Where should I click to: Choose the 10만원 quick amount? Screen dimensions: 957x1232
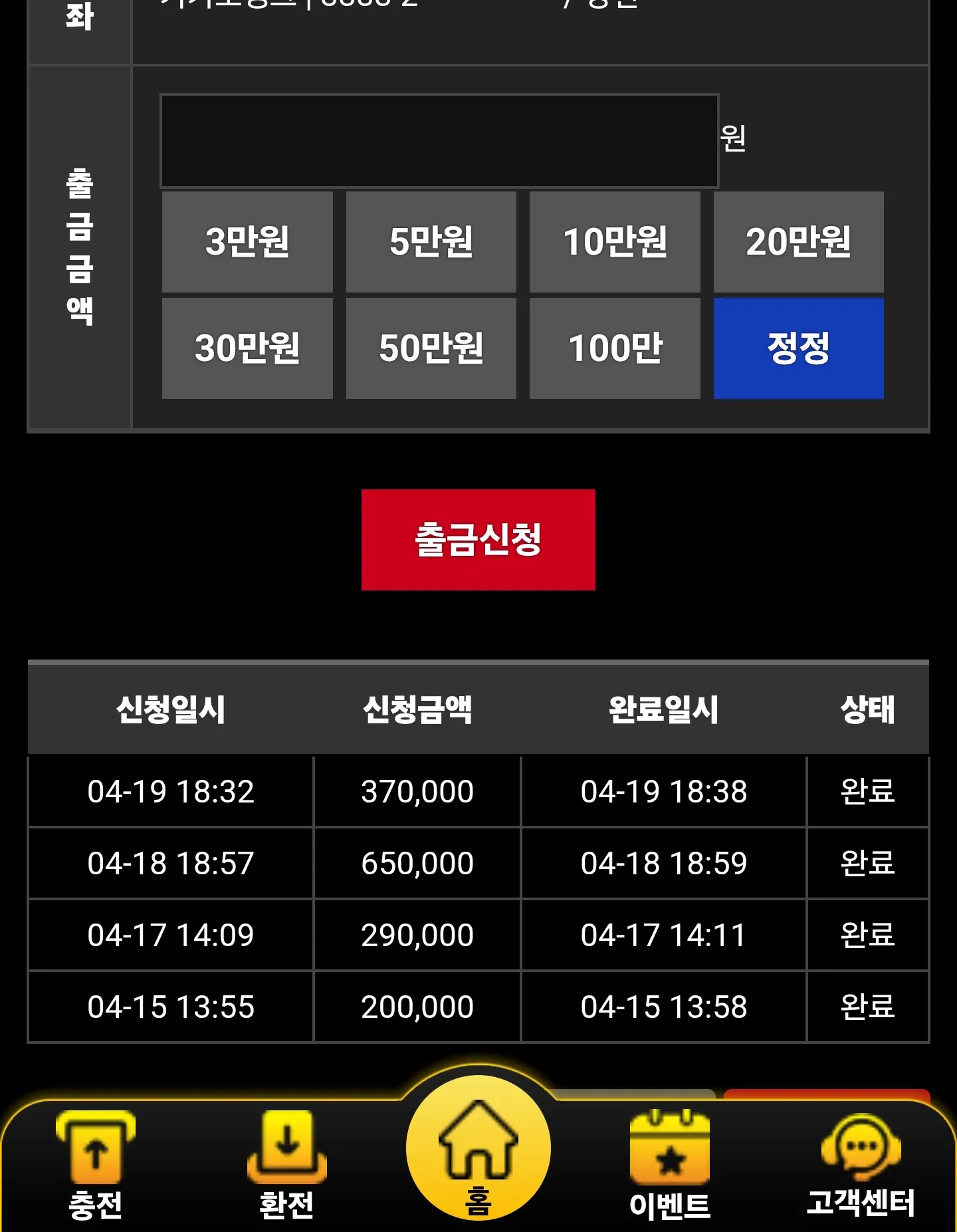click(x=615, y=242)
